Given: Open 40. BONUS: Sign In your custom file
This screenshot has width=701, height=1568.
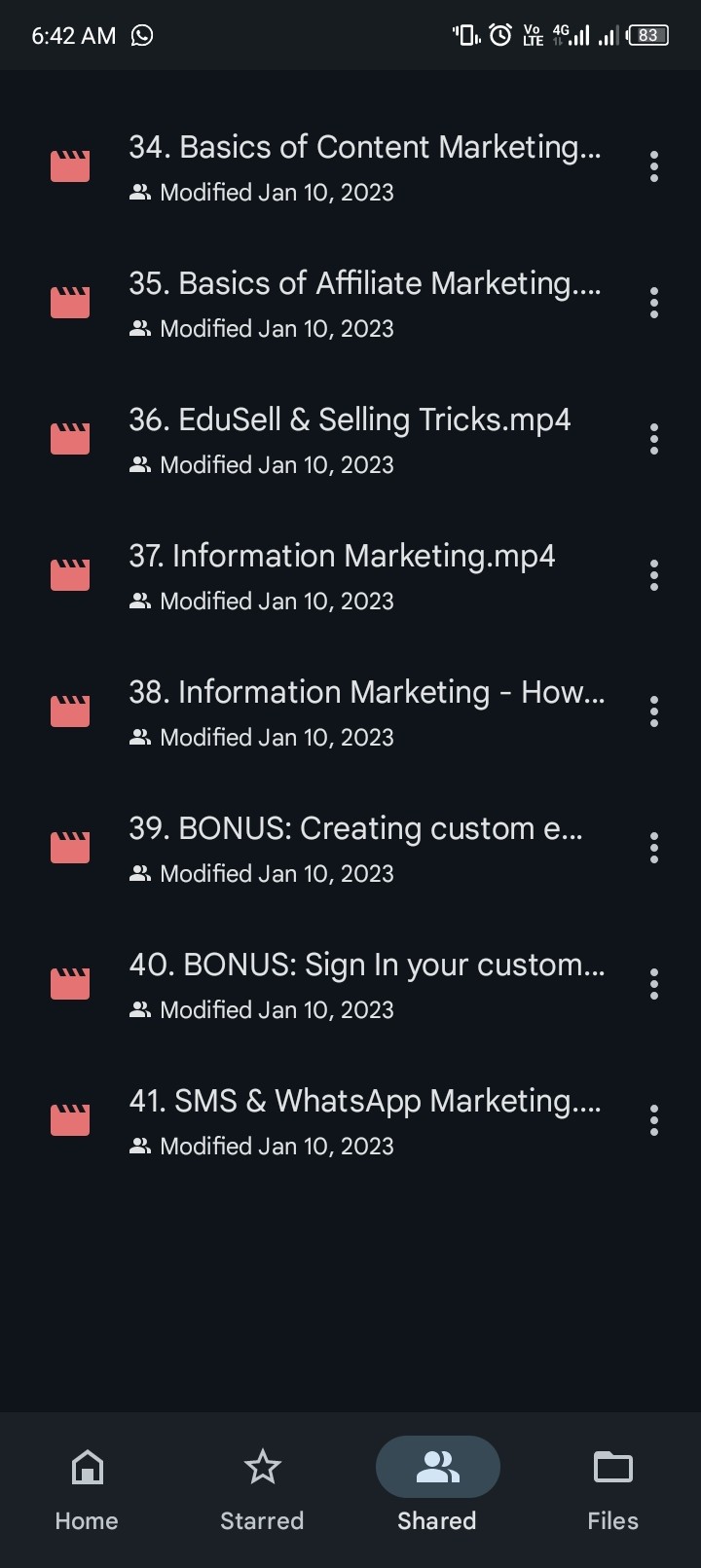Looking at the screenshot, I should coord(367,965).
